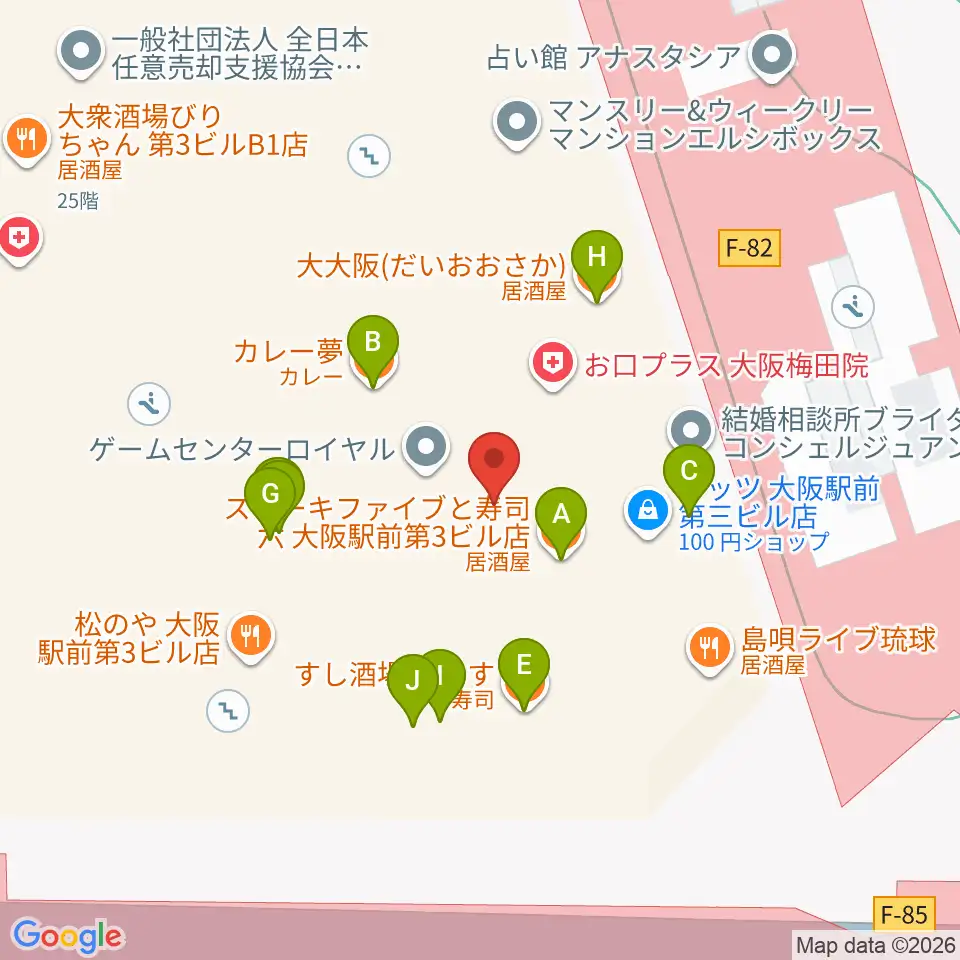Screen dimensions: 960x960
Task: Open ゲームセンターロイヤル place pin
Action: pos(426,449)
